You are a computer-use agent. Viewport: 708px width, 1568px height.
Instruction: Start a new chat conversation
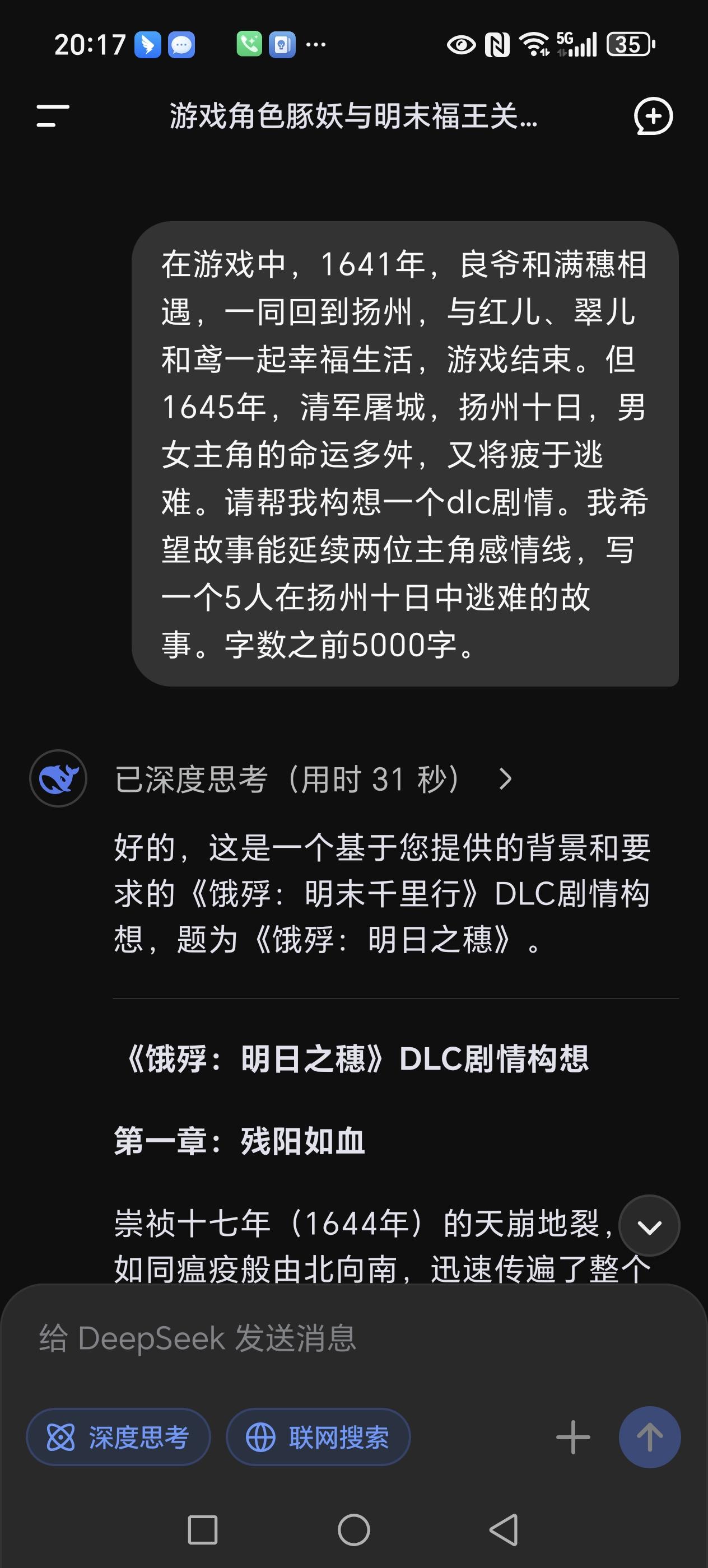653,116
